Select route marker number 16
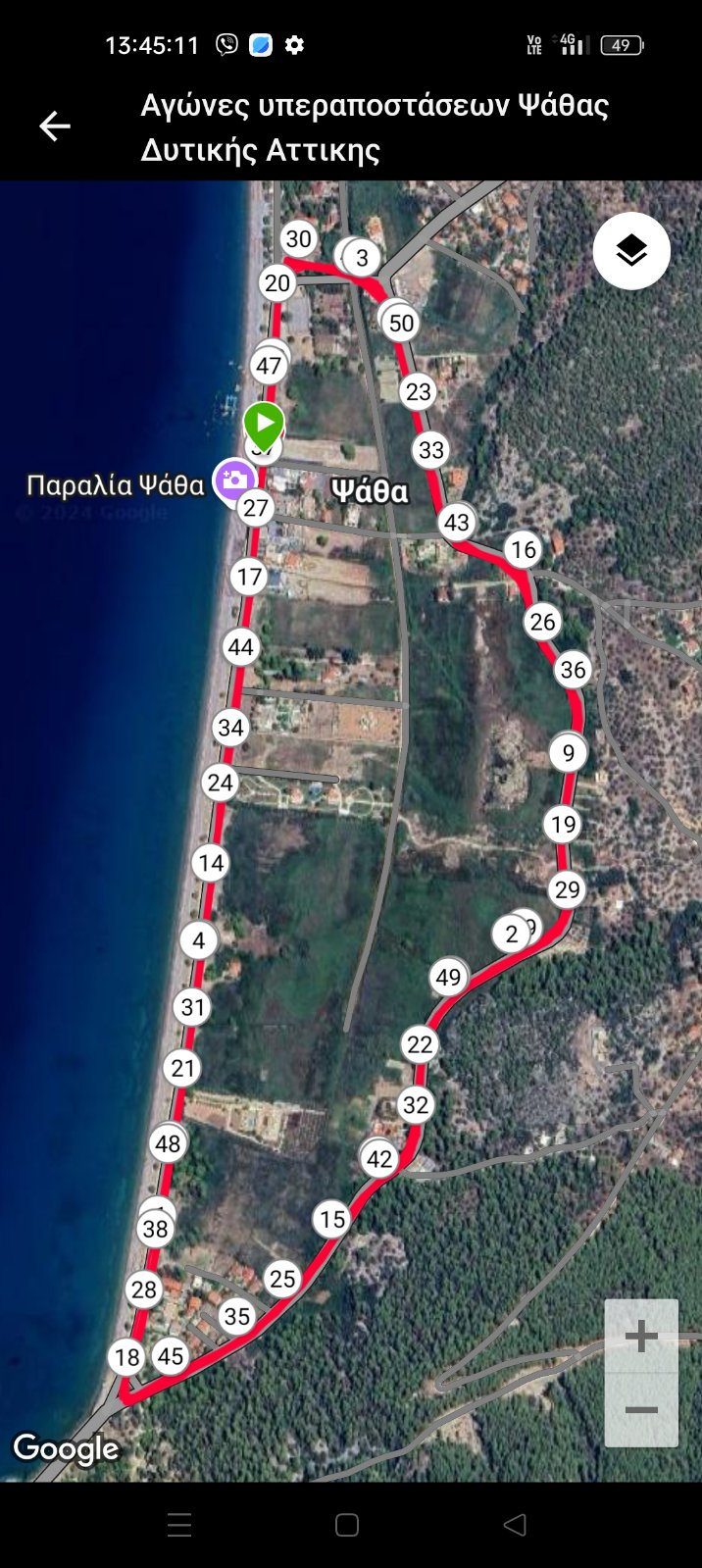 pyautogui.click(x=524, y=549)
